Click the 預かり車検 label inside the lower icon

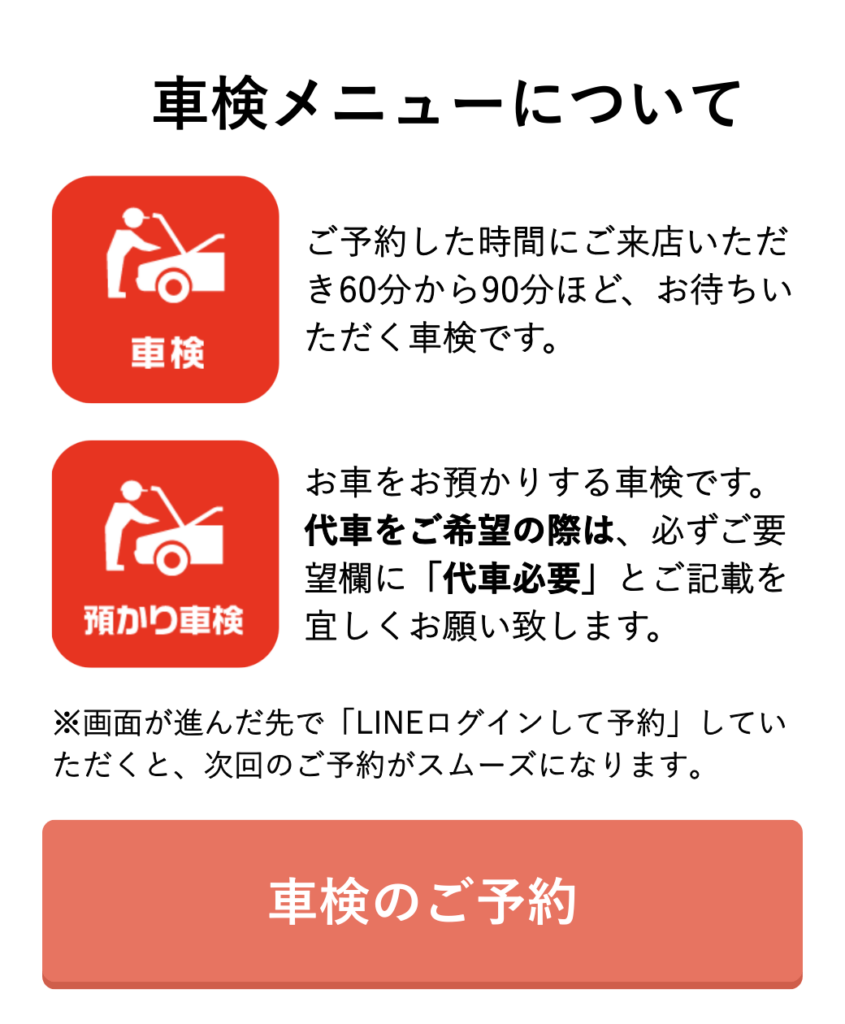click(164, 620)
